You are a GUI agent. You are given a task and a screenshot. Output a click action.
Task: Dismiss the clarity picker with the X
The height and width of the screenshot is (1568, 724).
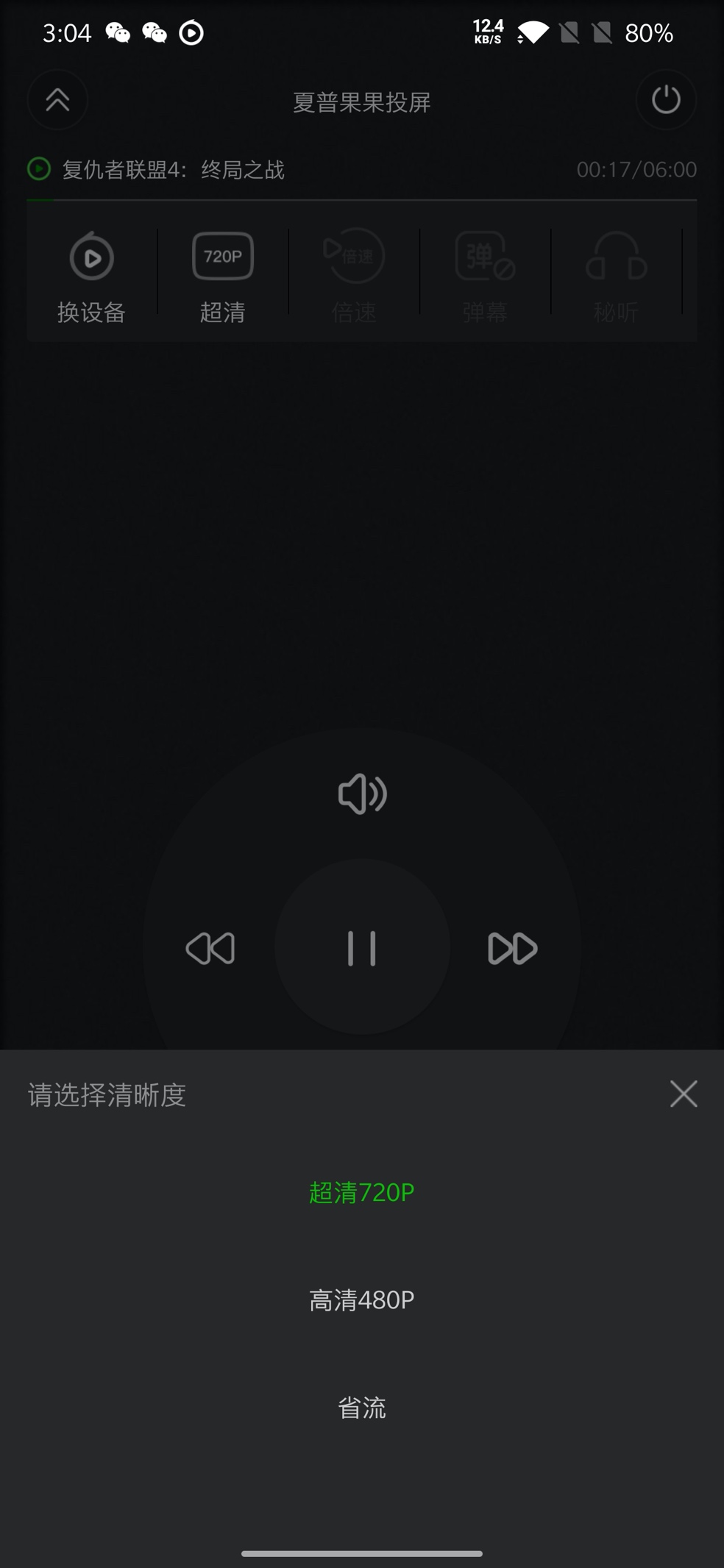coord(683,1094)
